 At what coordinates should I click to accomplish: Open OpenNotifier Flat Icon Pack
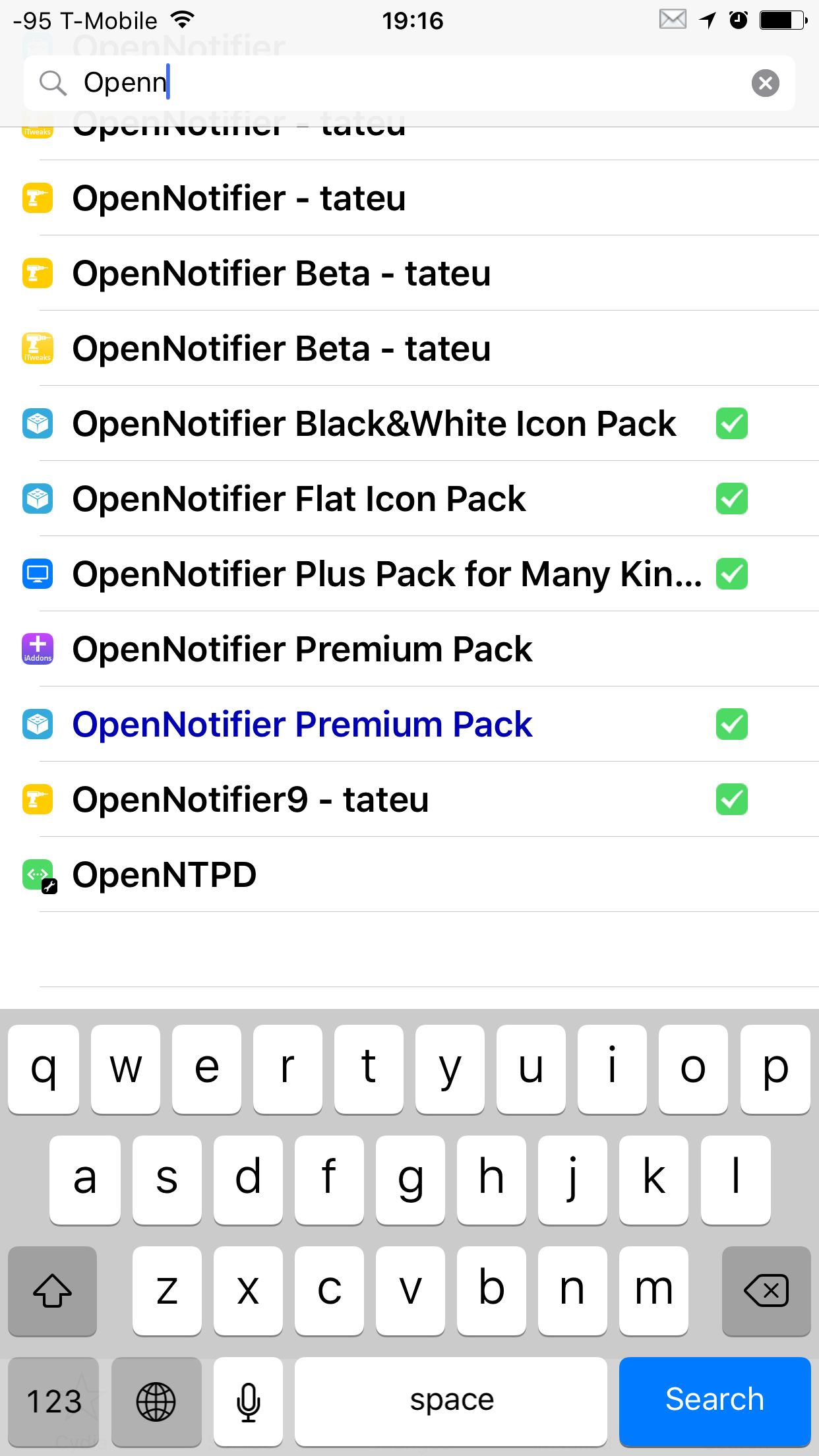coord(409,499)
